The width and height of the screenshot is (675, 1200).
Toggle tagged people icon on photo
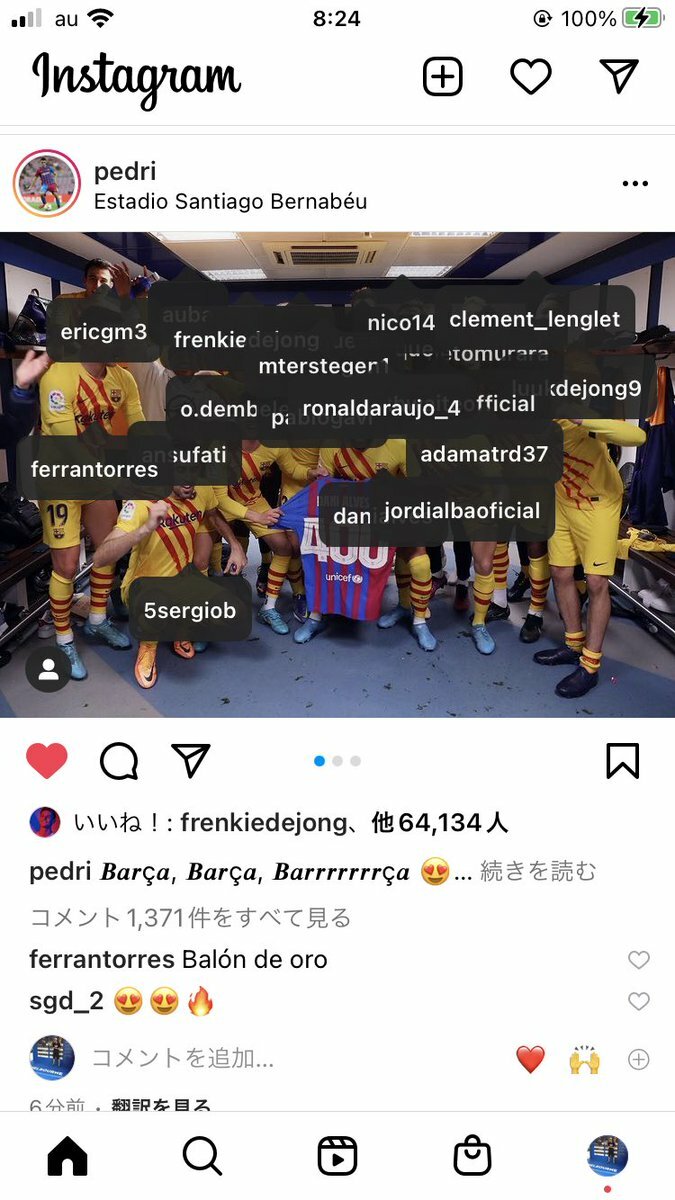point(48,671)
